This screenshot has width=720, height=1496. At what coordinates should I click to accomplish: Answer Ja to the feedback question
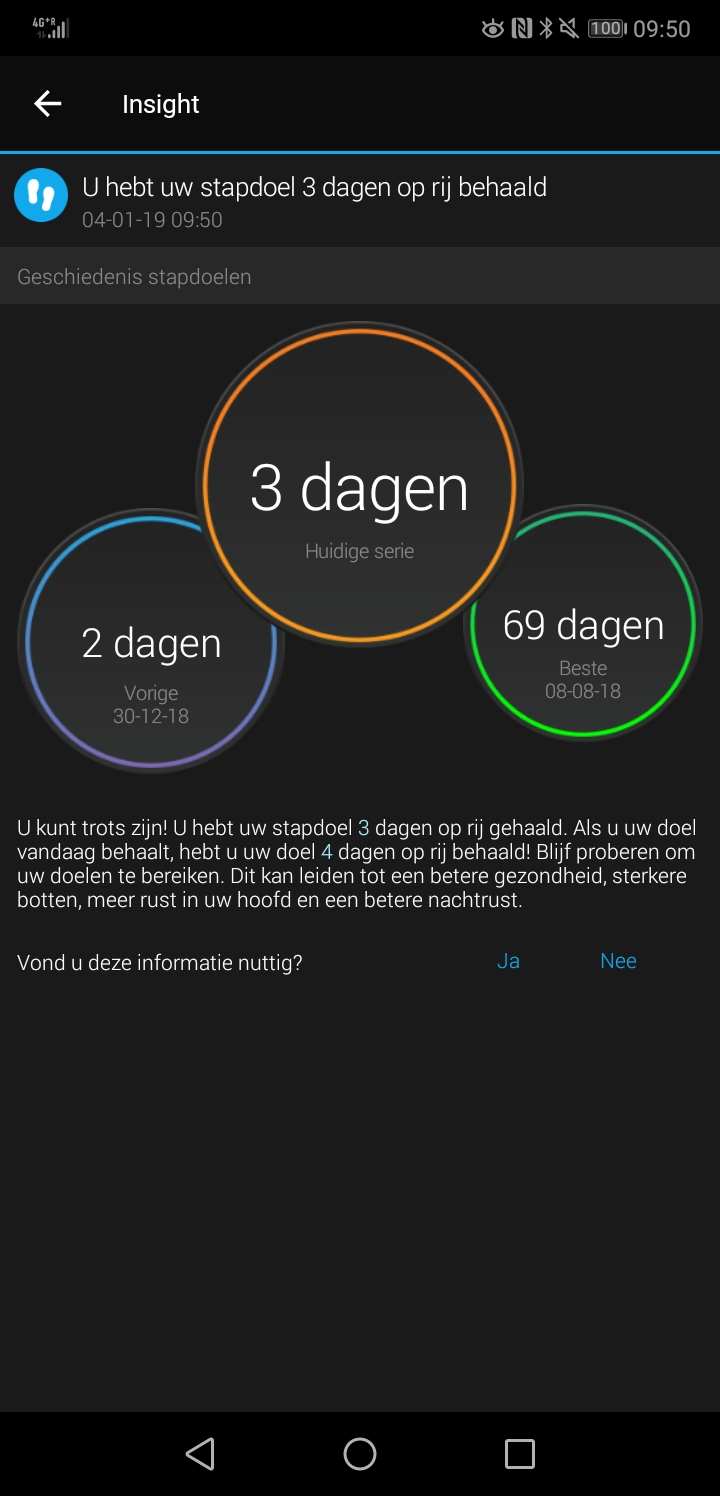click(508, 961)
